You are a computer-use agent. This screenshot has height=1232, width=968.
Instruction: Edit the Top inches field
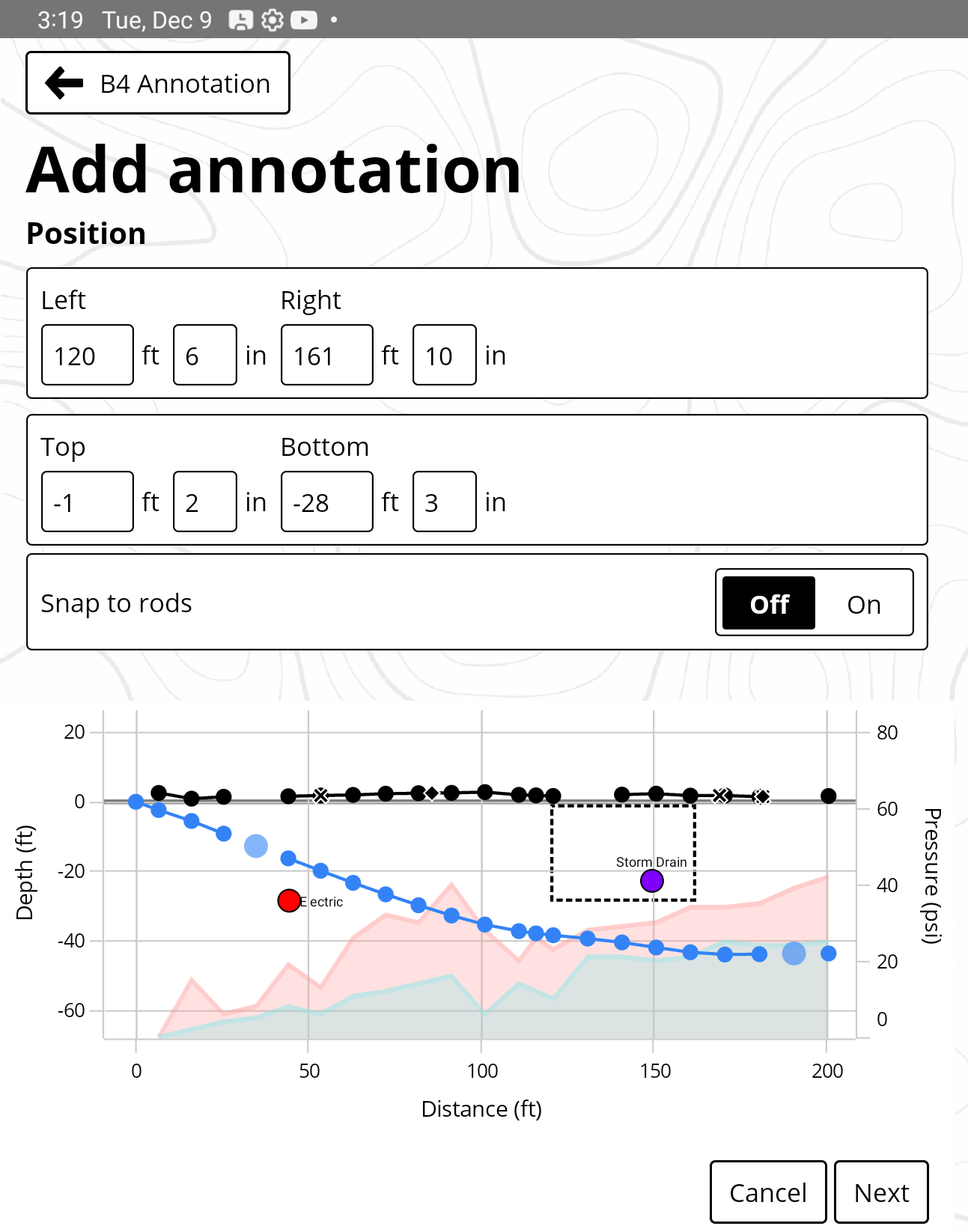pyautogui.click(x=204, y=502)
